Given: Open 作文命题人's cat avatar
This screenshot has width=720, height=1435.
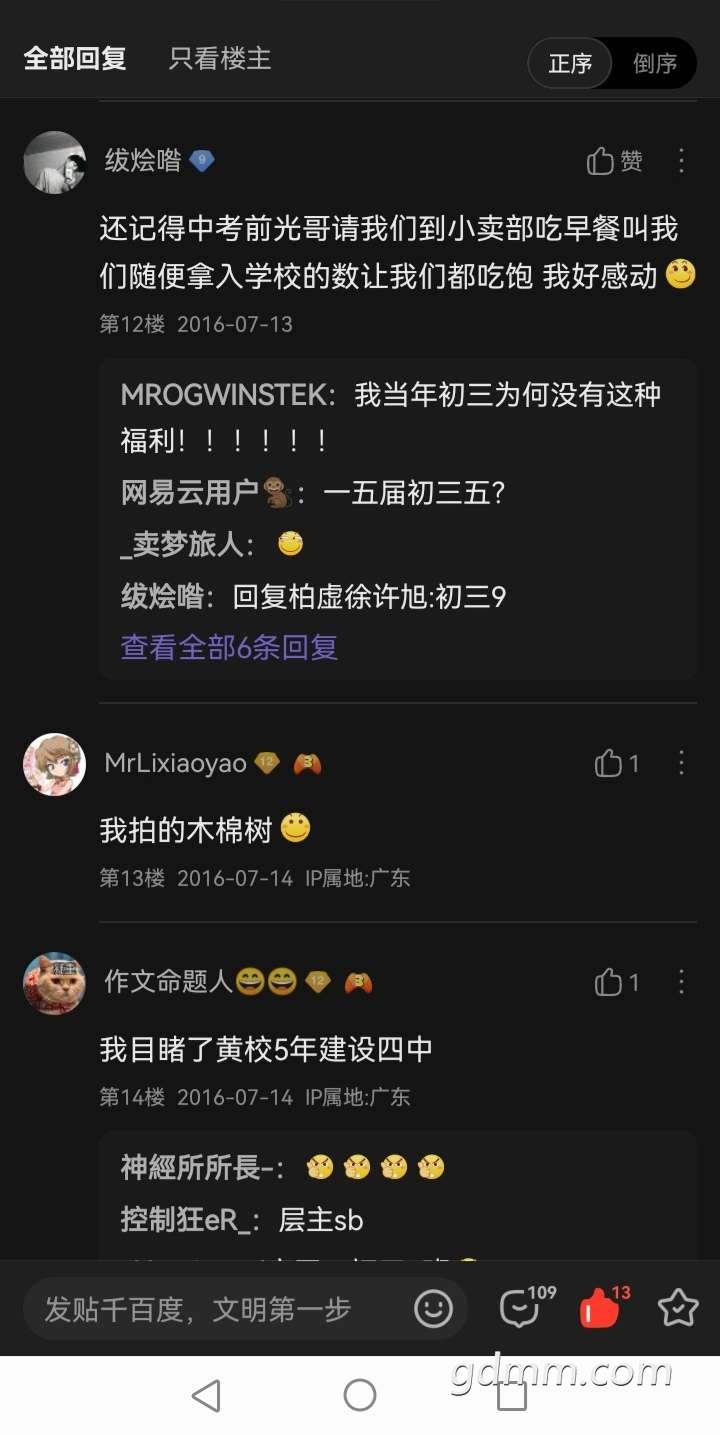Looking at the screenshot, I should [54, 983].
